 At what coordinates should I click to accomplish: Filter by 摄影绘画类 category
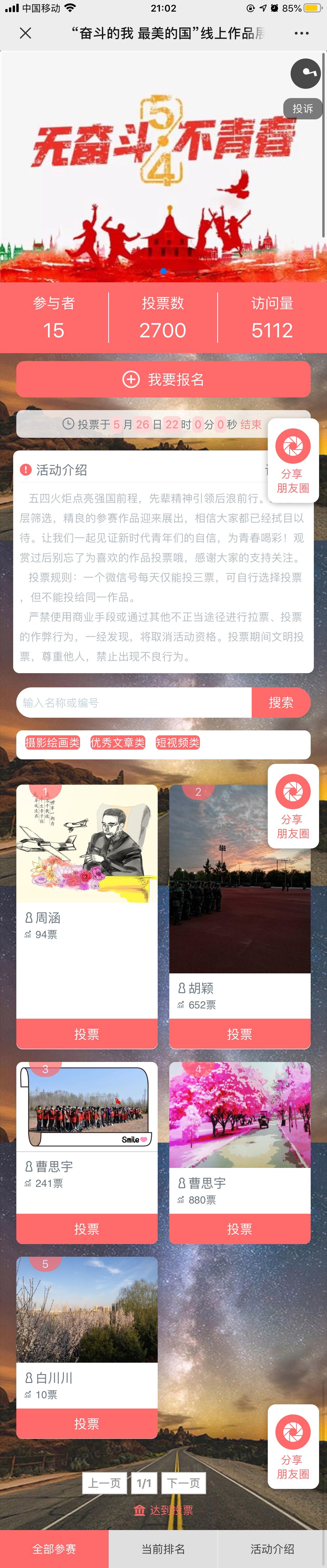pyautogui.click(x=52, y=742)
